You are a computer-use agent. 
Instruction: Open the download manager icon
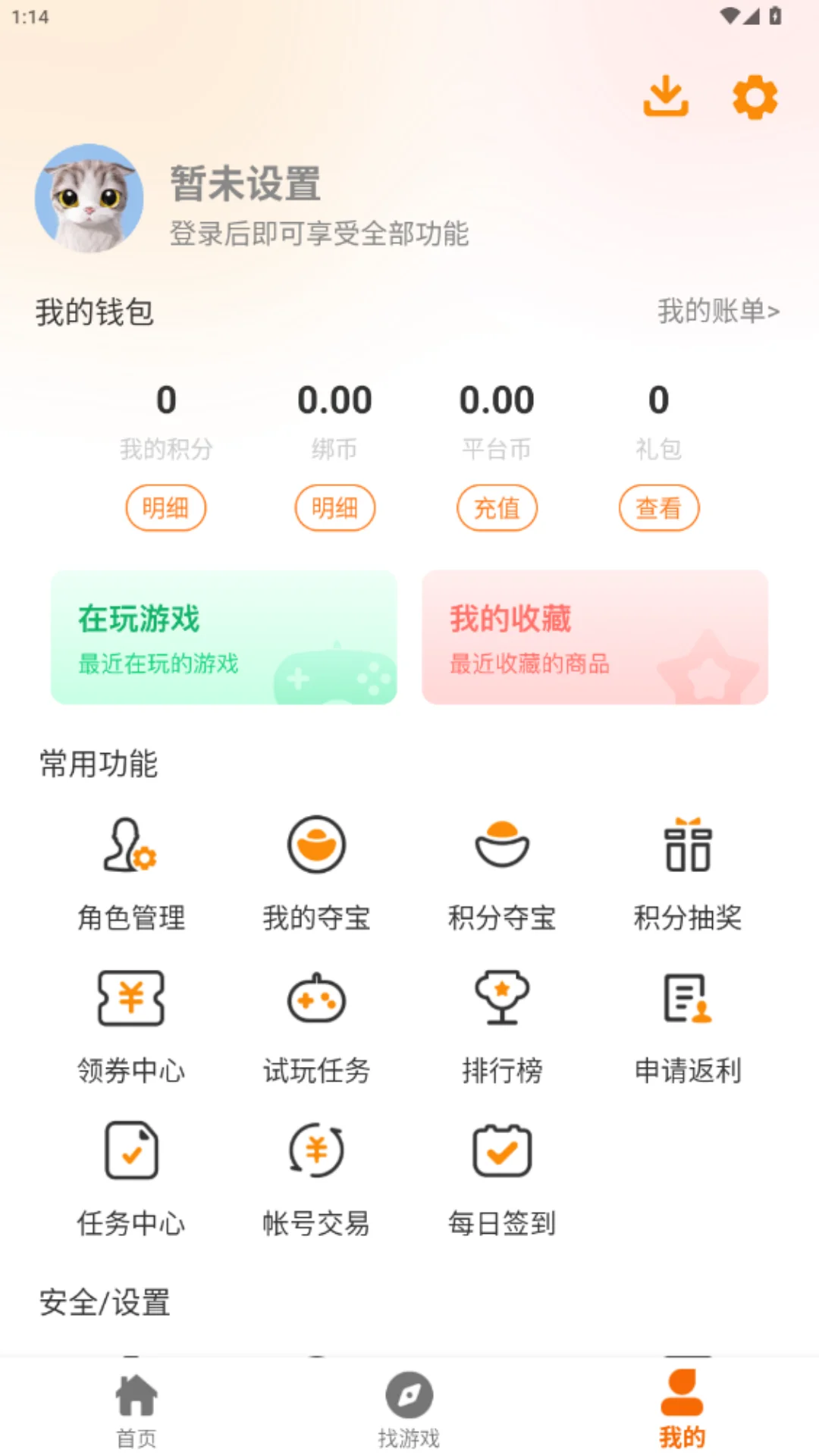[665, 96]
